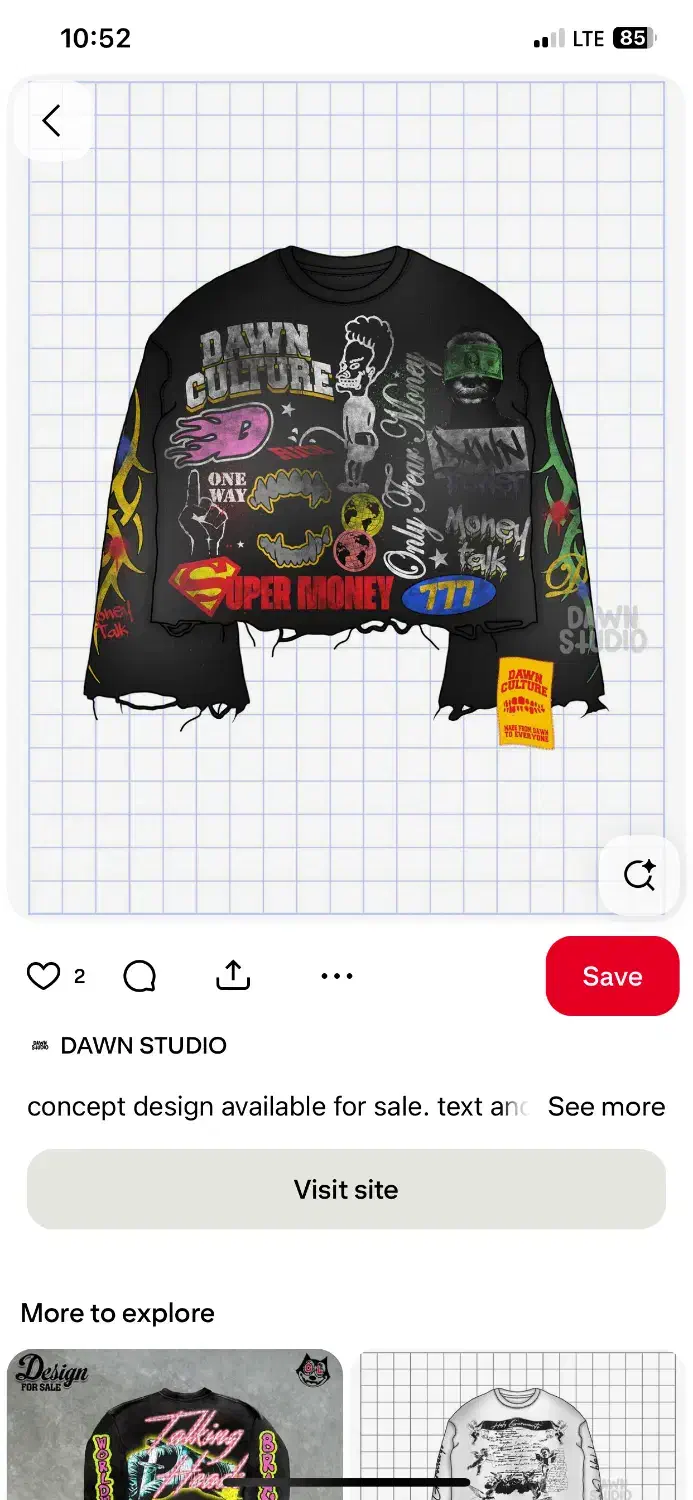Expand description with See more
693x1500 pixels.
606,1107
